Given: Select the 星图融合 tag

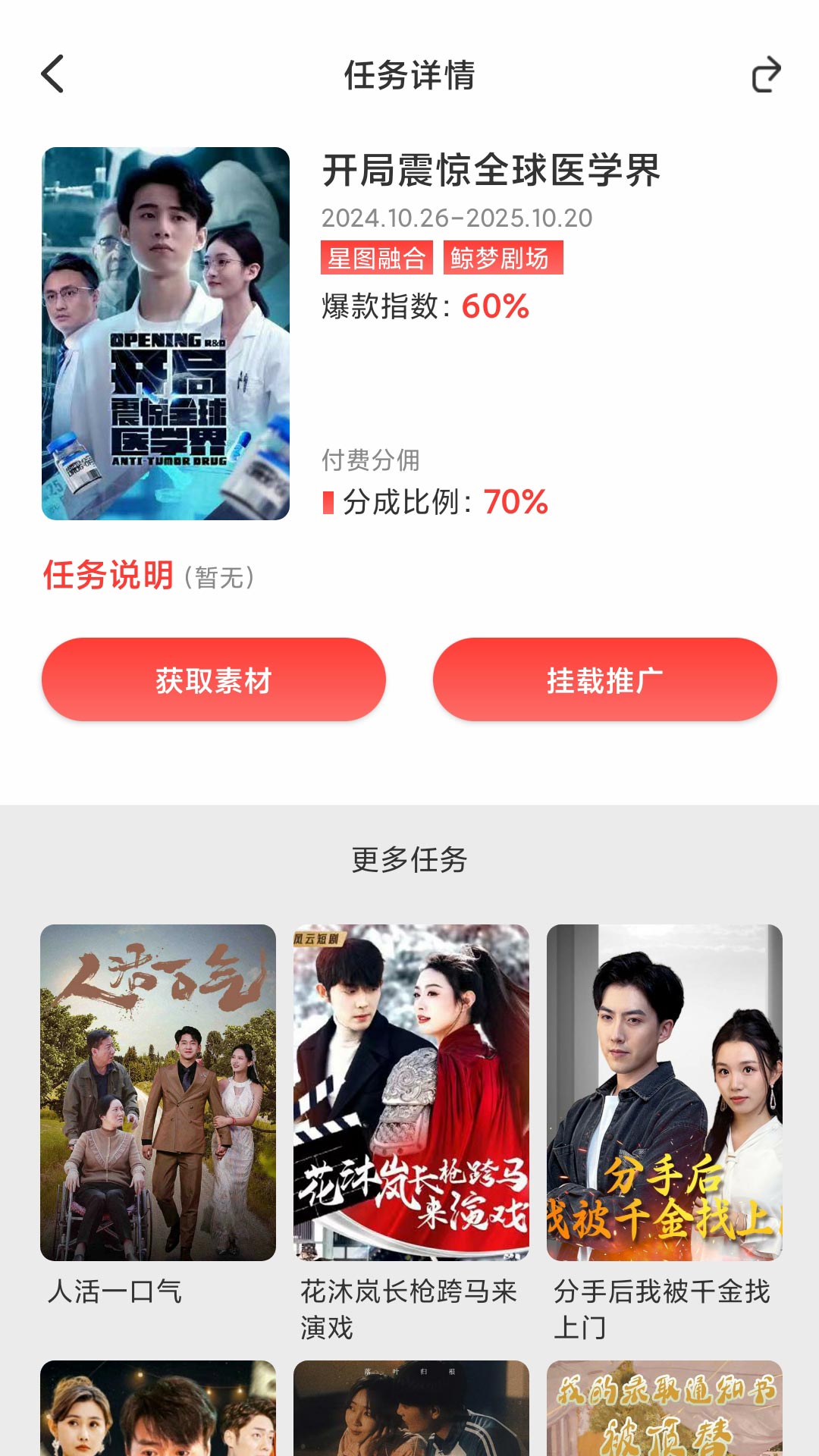Looking at the screenshot, I should point(375,259).
